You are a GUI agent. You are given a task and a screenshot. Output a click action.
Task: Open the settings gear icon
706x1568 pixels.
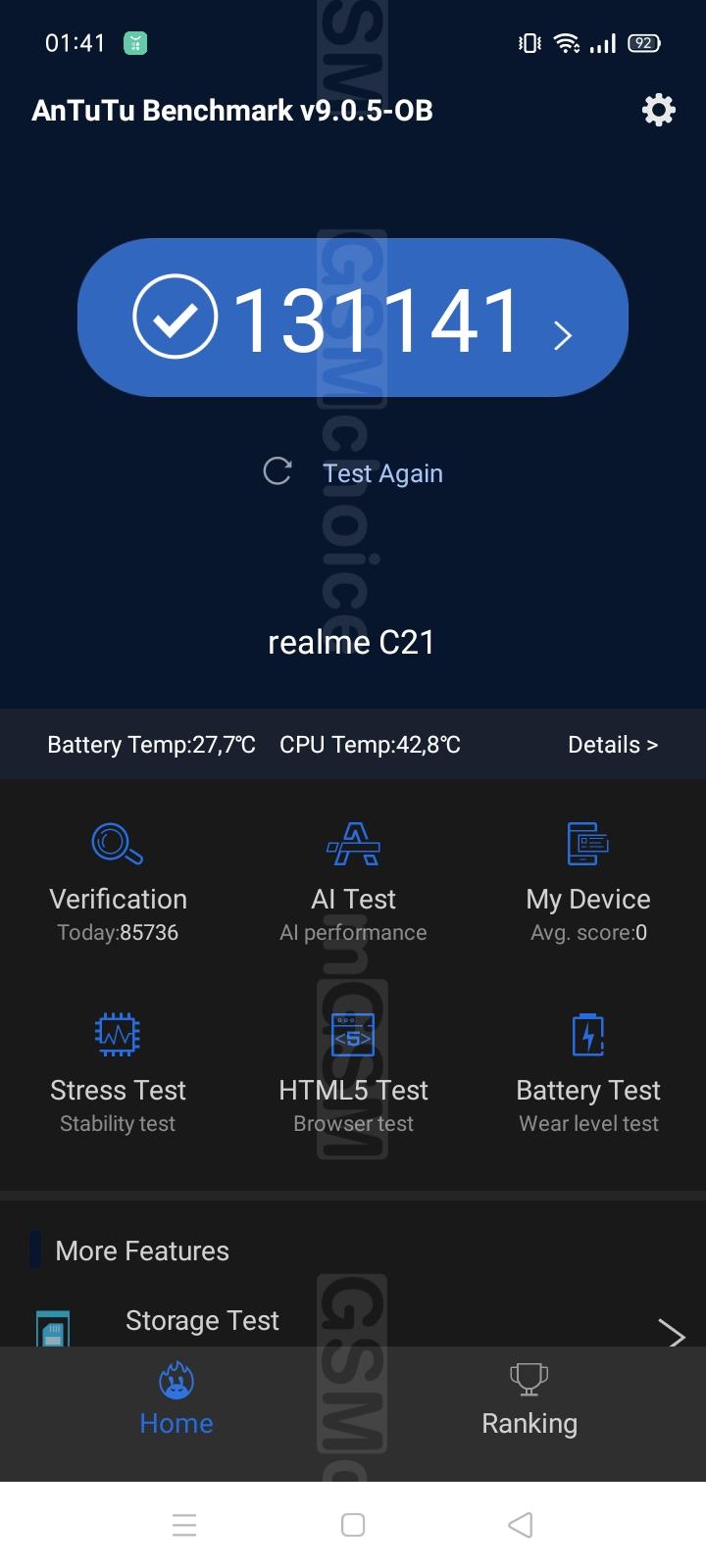click(x=658, y=110)
